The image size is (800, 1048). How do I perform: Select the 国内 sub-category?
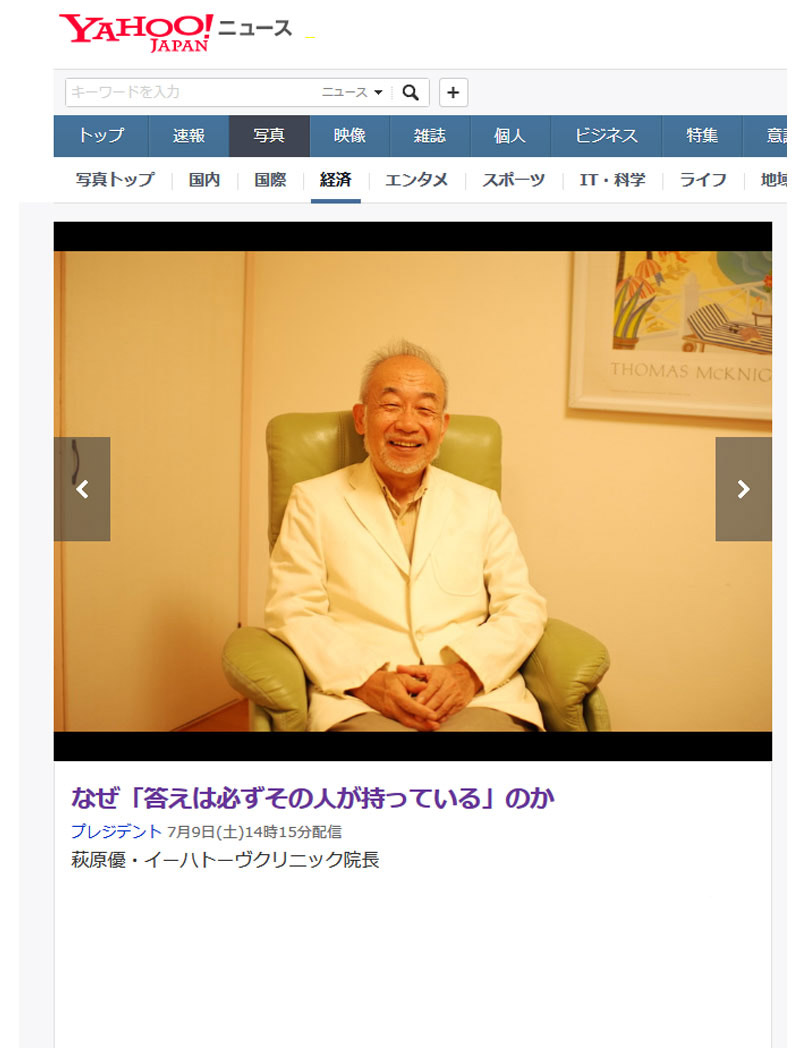pos(204,180)
